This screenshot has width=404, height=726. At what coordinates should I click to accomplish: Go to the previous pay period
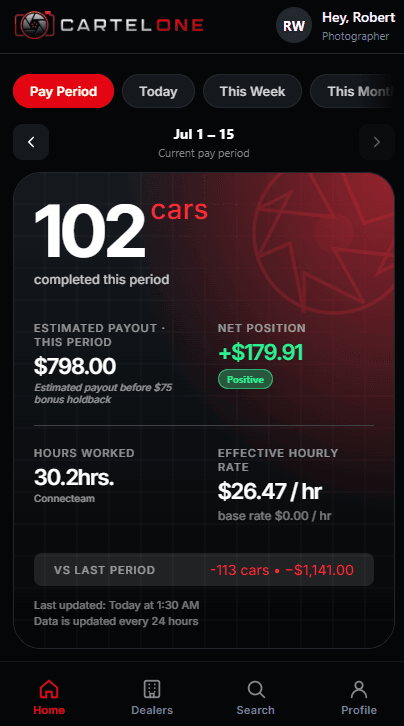31,142
